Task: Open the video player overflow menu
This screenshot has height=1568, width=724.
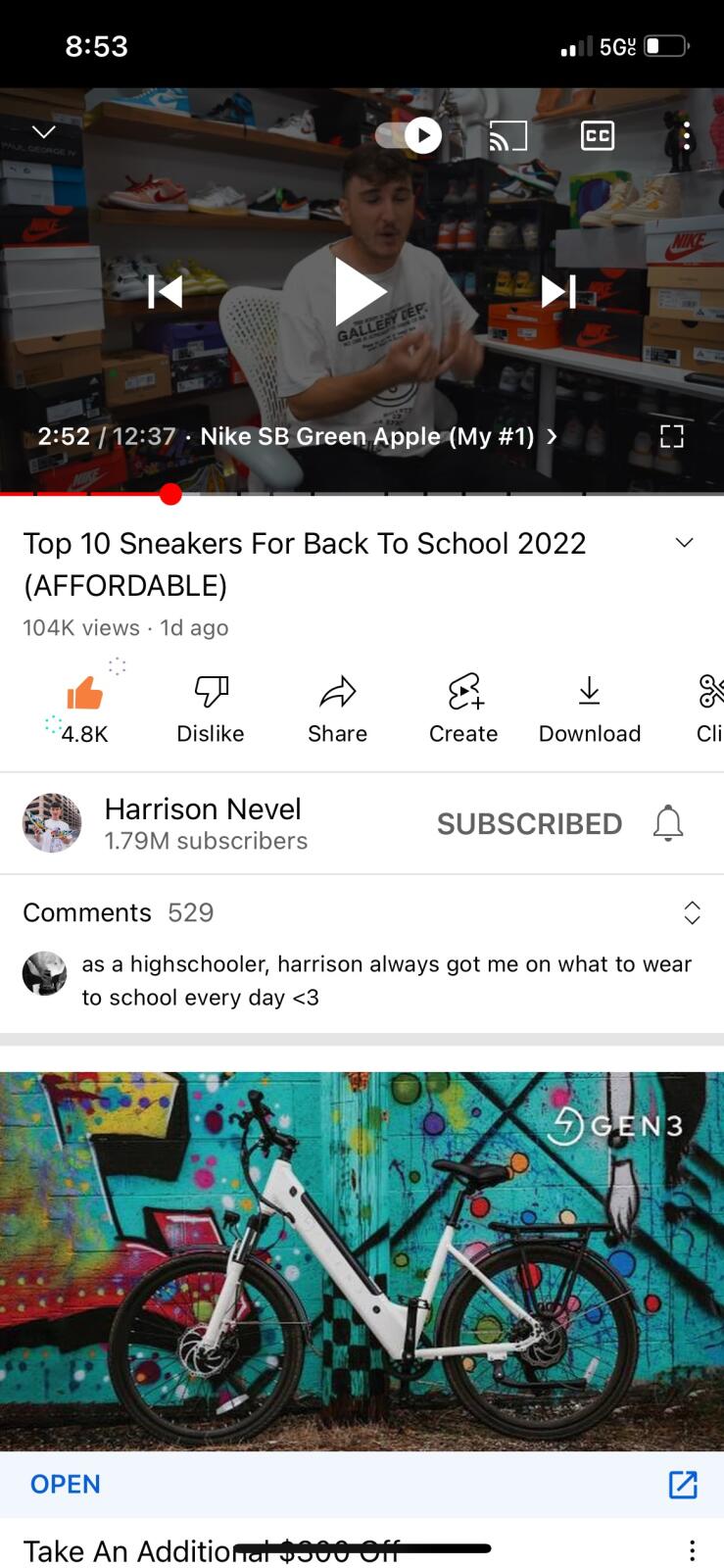Action: coord(687,135)
